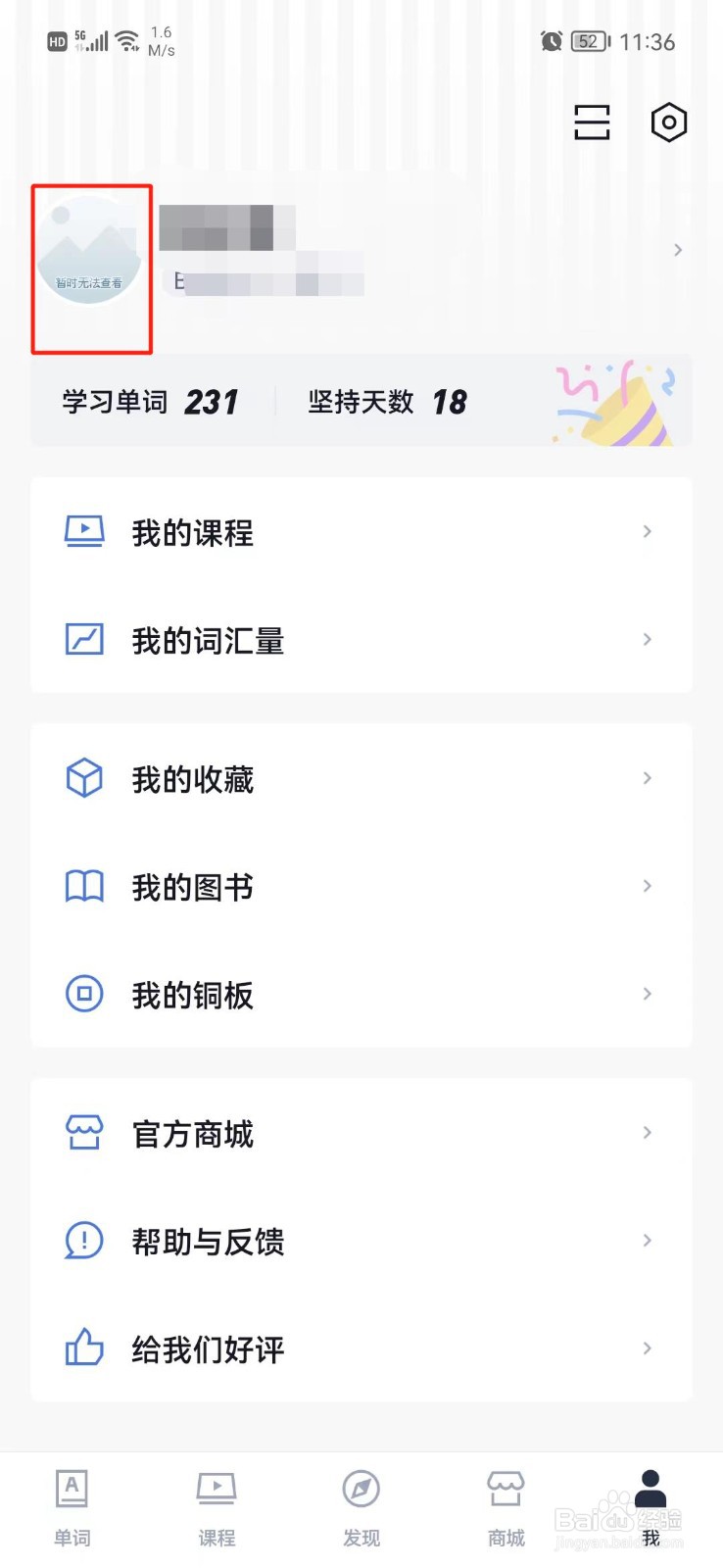Open 官方商城 row
This screenshot has height=1568, width=723.
(x=361, y=1134)
